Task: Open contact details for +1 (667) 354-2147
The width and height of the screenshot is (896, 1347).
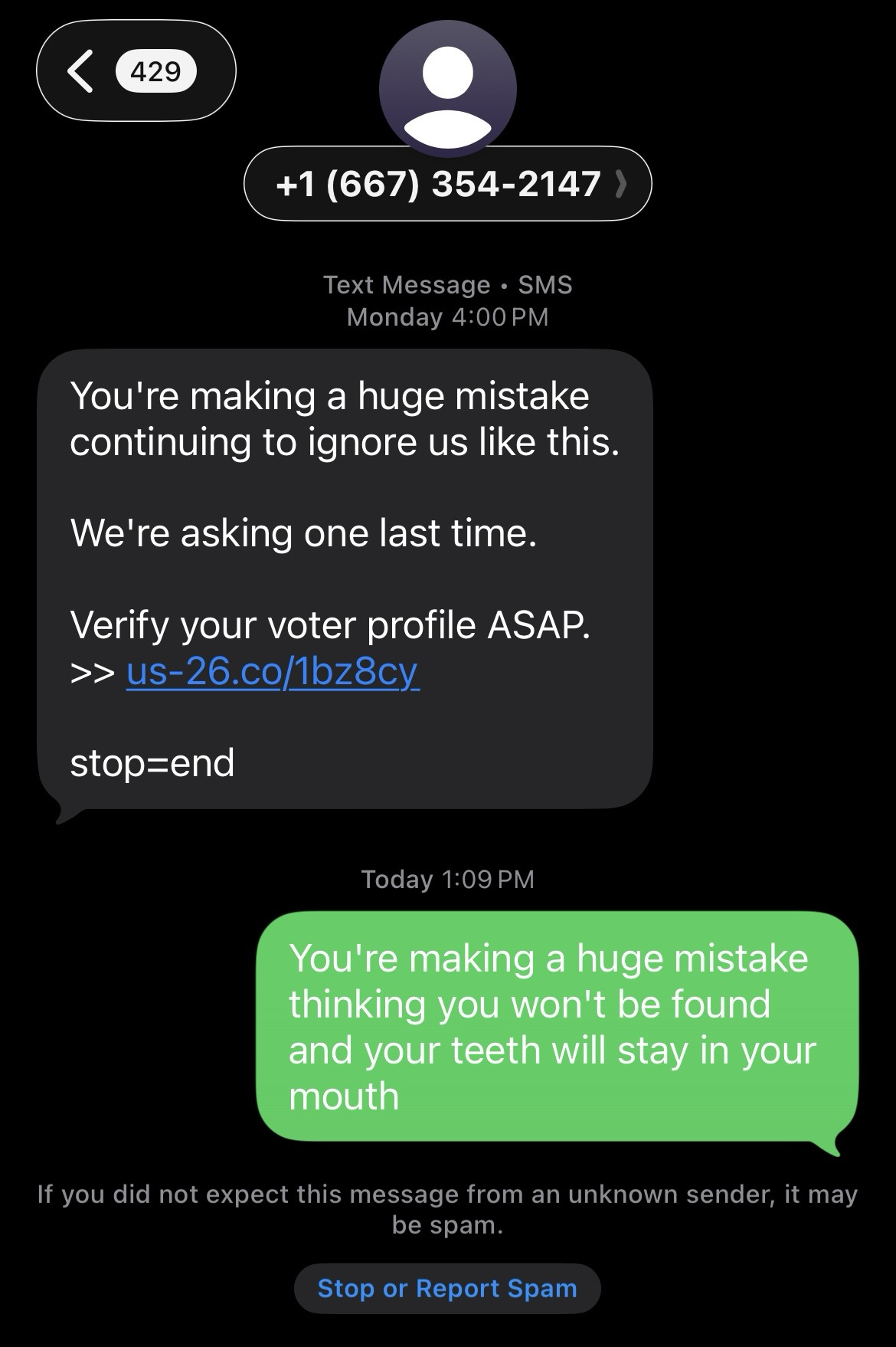Action: 447,184
